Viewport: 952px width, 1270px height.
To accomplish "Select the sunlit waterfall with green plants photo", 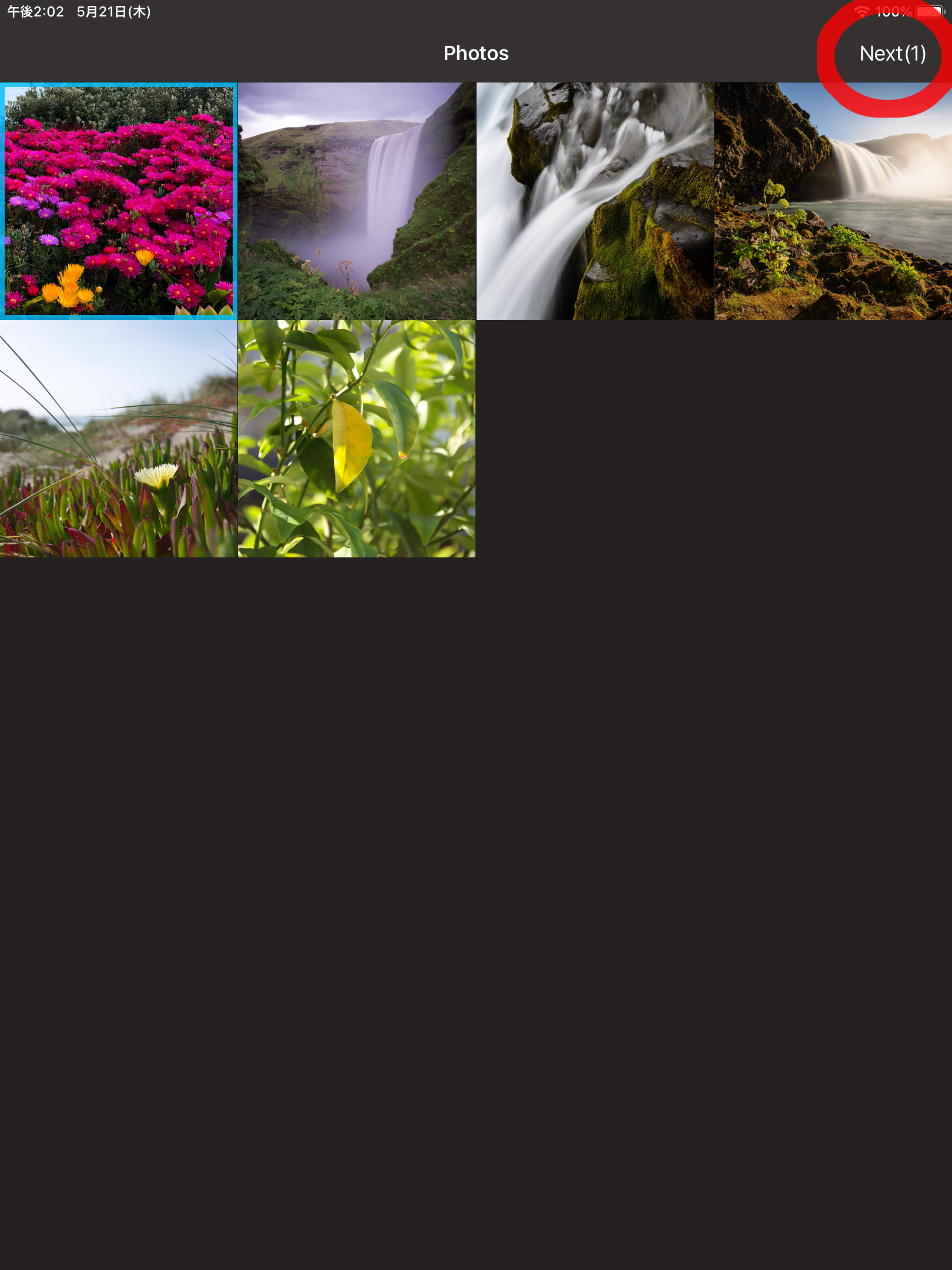I will coord(833,200).
